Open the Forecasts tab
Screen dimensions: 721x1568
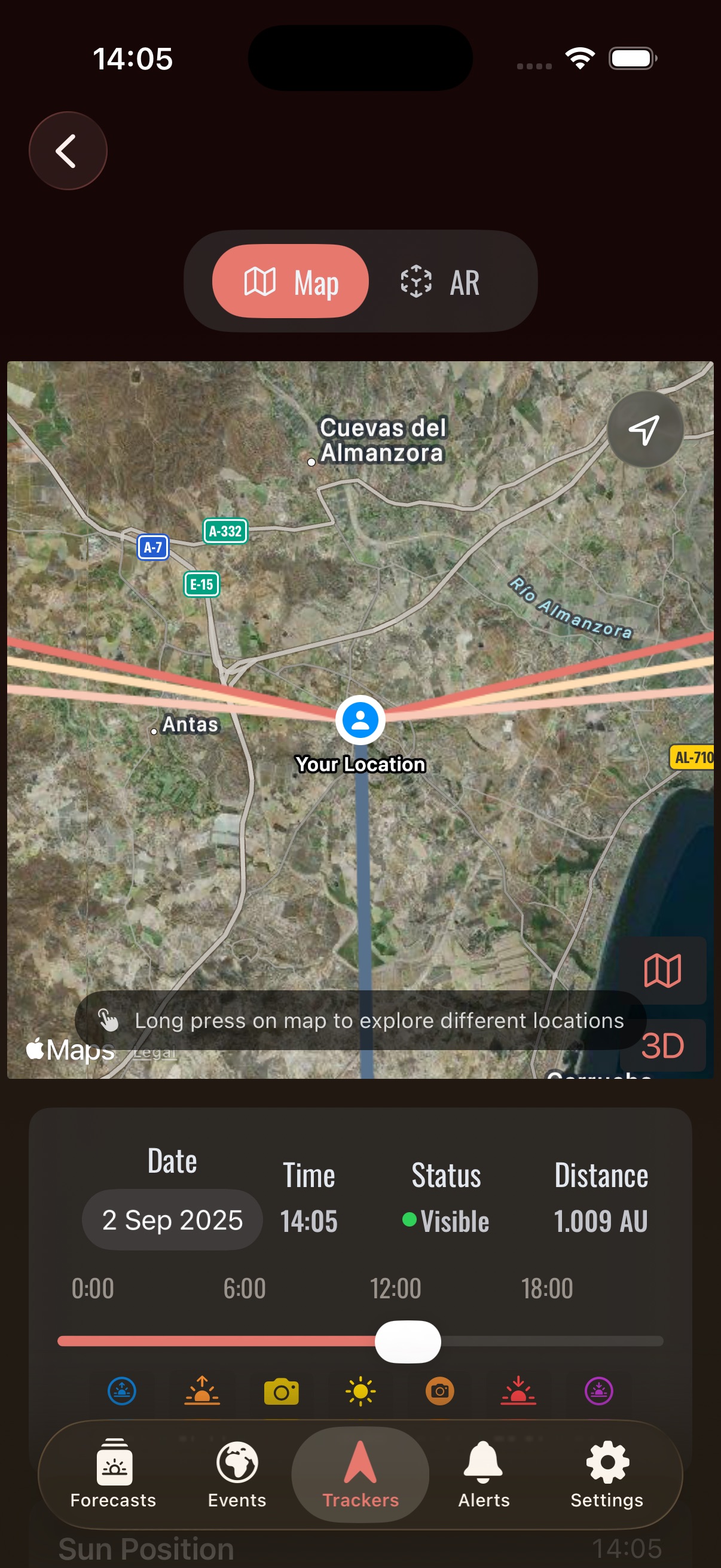(113, 1474)
